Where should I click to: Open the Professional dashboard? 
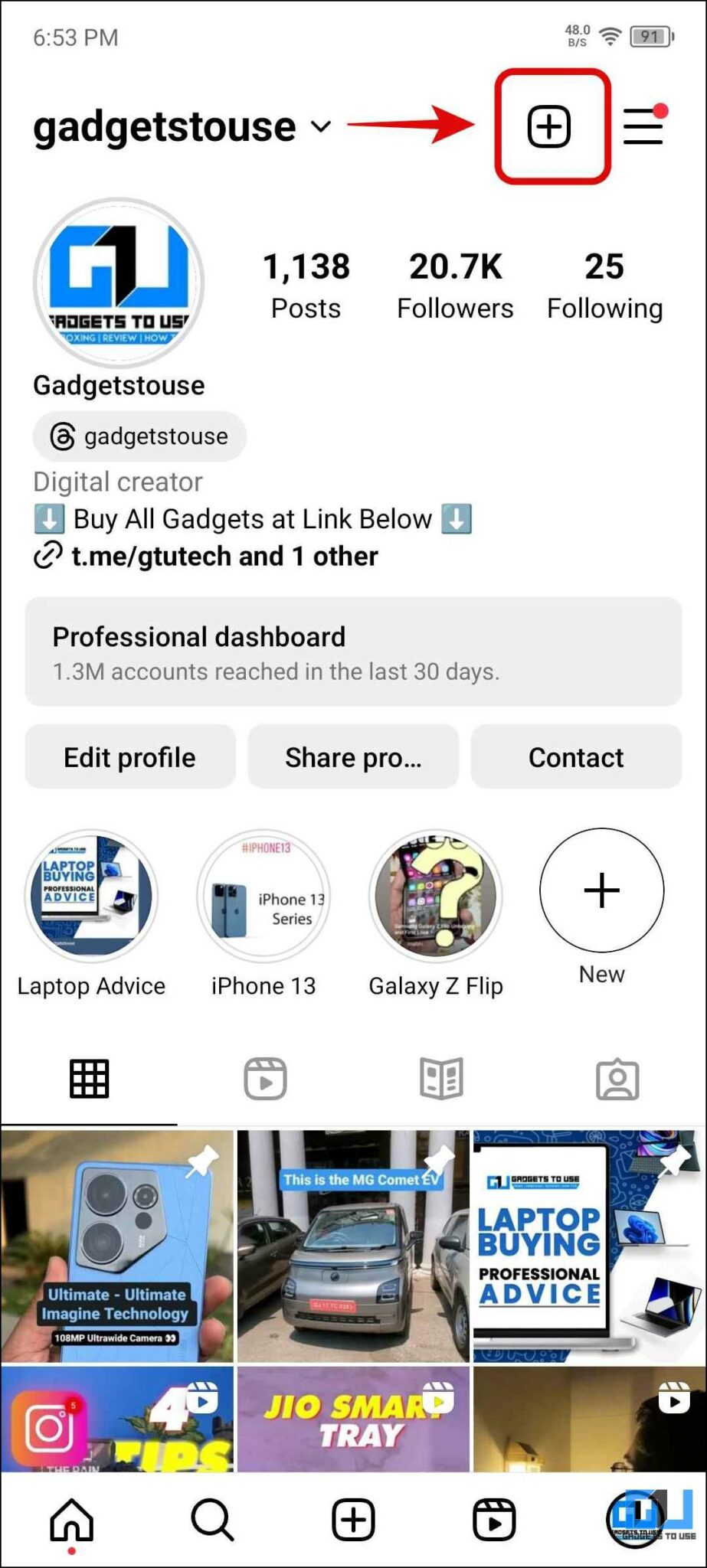pyautogui.click(x=352, y=651)
